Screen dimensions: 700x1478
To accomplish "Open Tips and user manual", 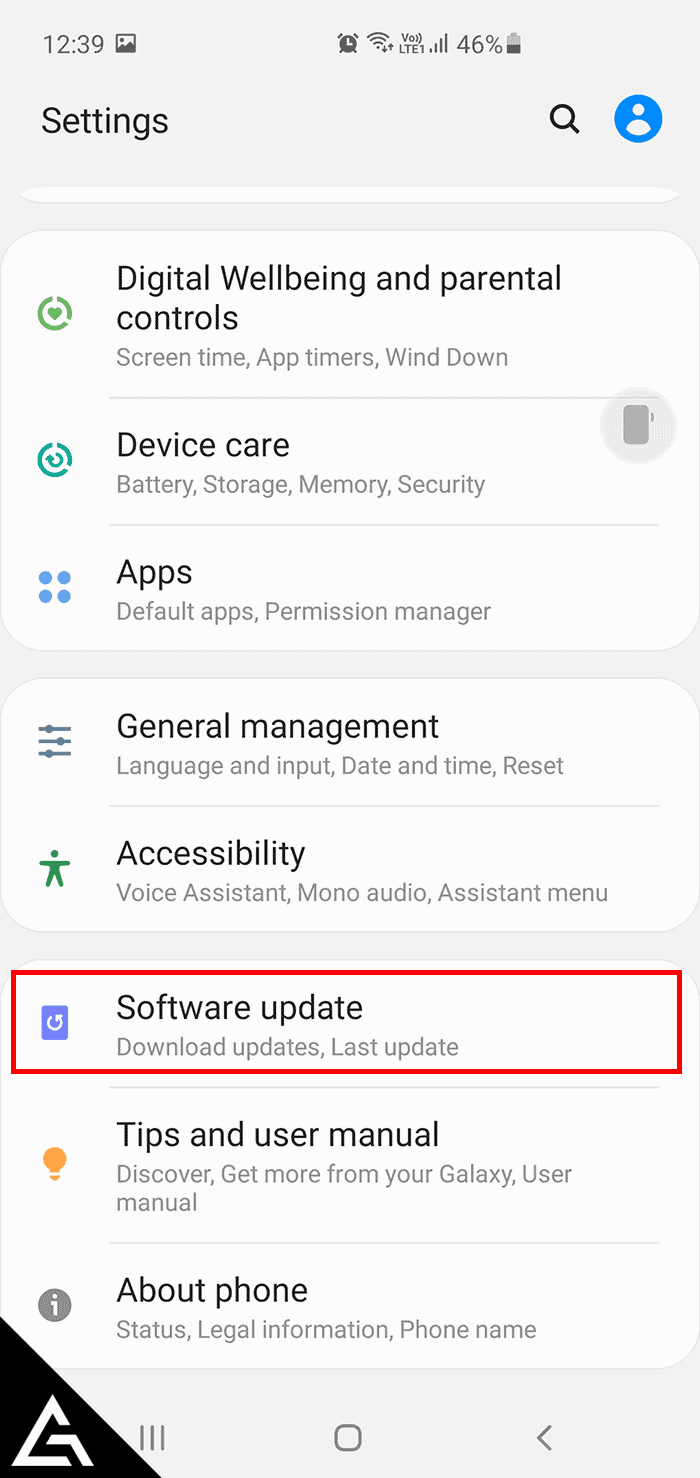I will 350,1165.
